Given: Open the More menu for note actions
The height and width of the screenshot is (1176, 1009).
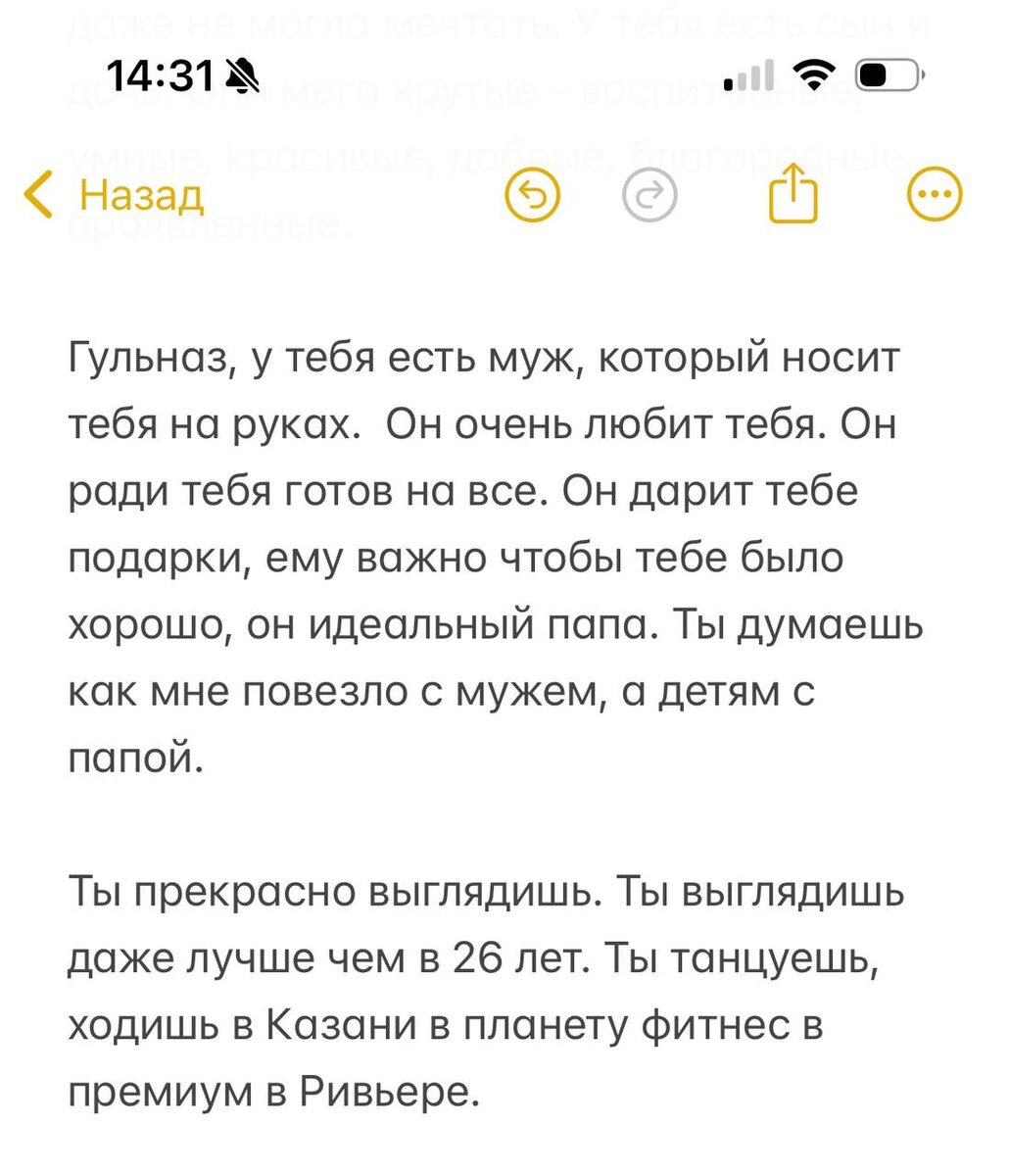Looking at the screenshot, I should coord(933,193).
